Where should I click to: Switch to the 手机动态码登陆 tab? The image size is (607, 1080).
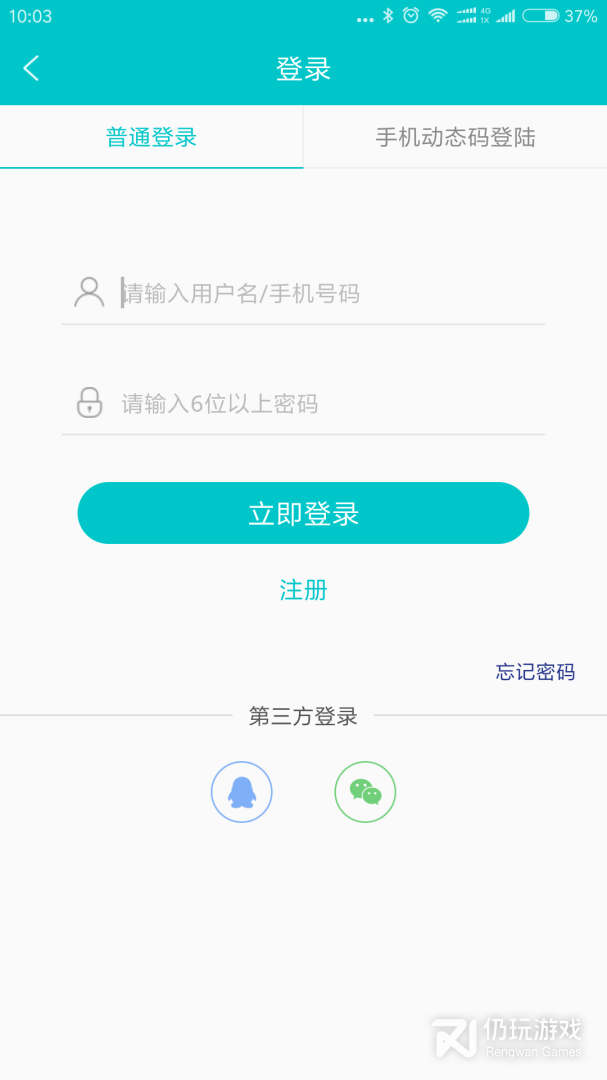click(x=455, y=137)
